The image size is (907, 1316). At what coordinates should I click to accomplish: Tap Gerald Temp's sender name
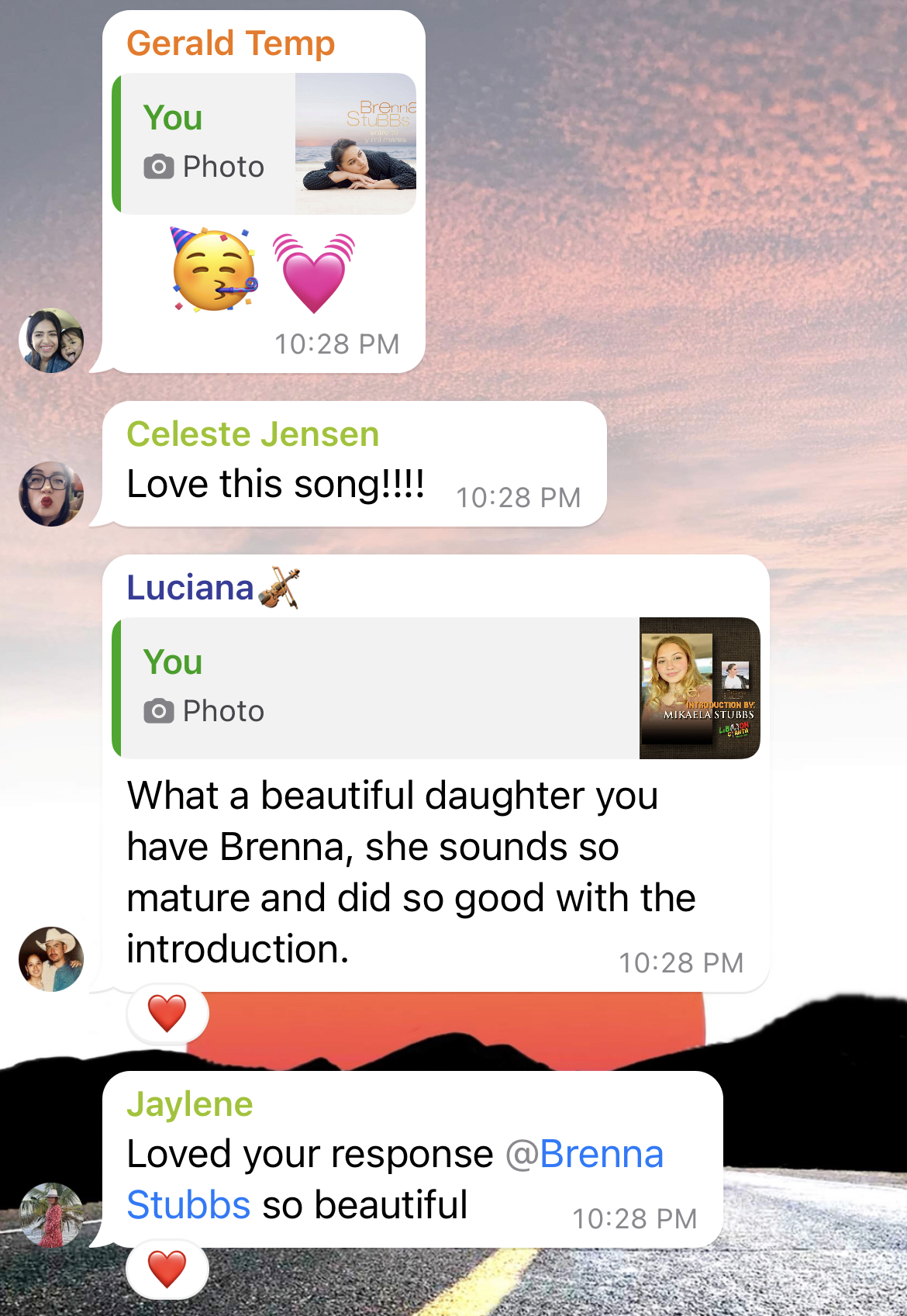pos(230,43)
